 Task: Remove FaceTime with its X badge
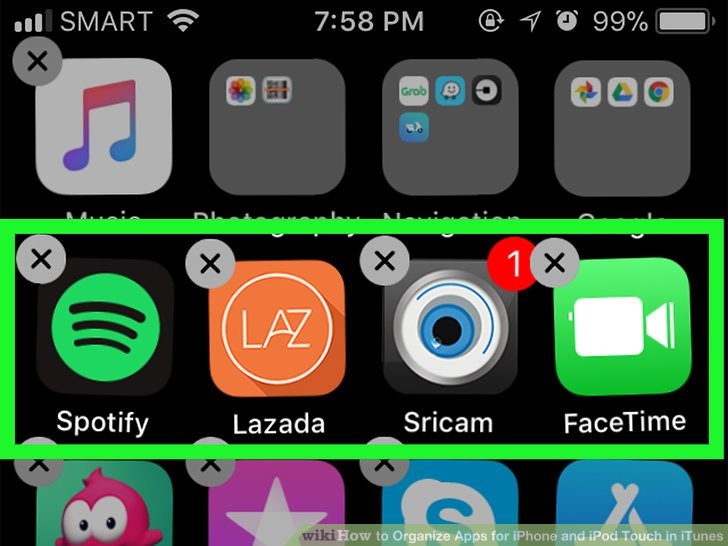pos(556,263)
